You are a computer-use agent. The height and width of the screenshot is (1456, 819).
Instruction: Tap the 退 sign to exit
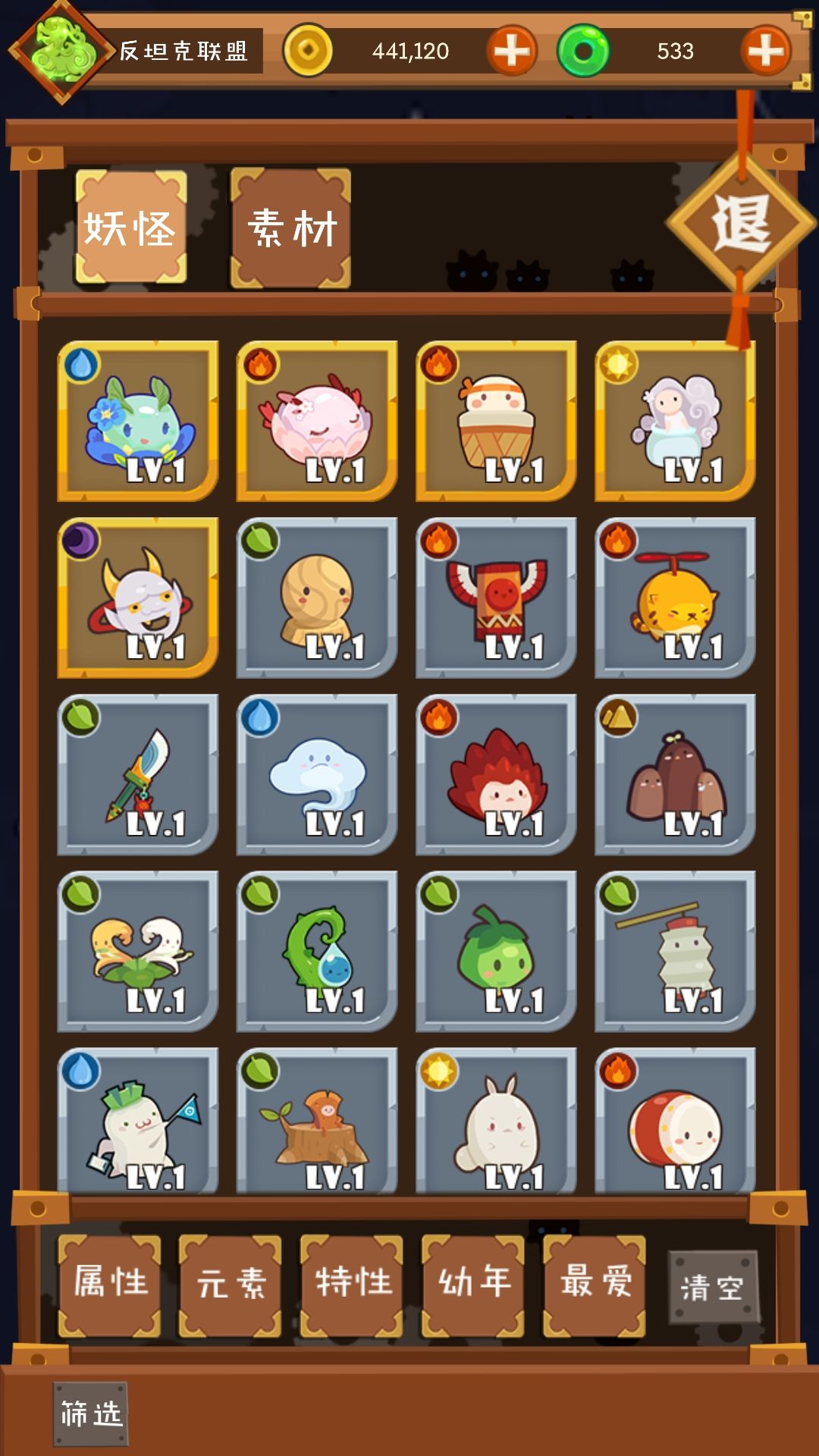[x=742, y=223]
